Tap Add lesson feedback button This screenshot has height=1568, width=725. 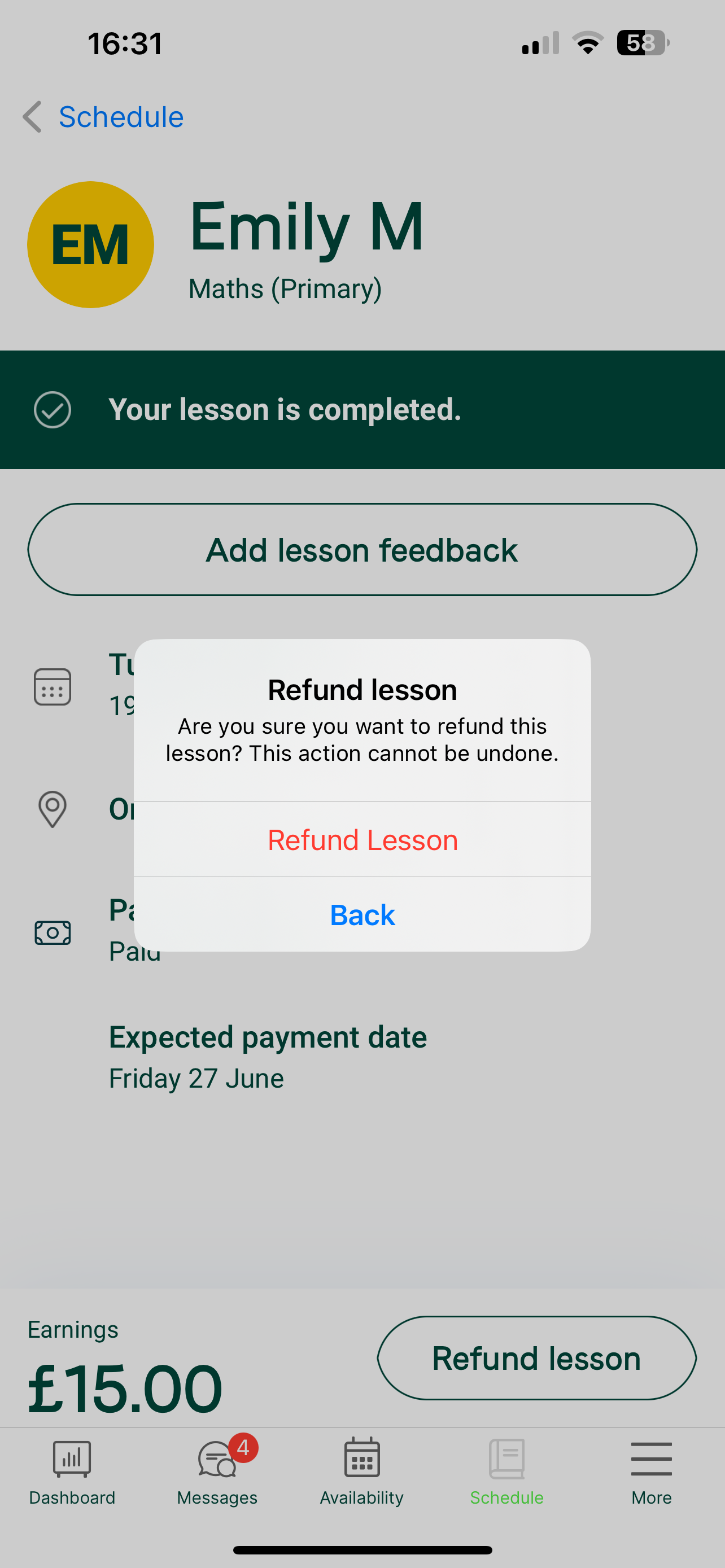(x=362, y=550)
